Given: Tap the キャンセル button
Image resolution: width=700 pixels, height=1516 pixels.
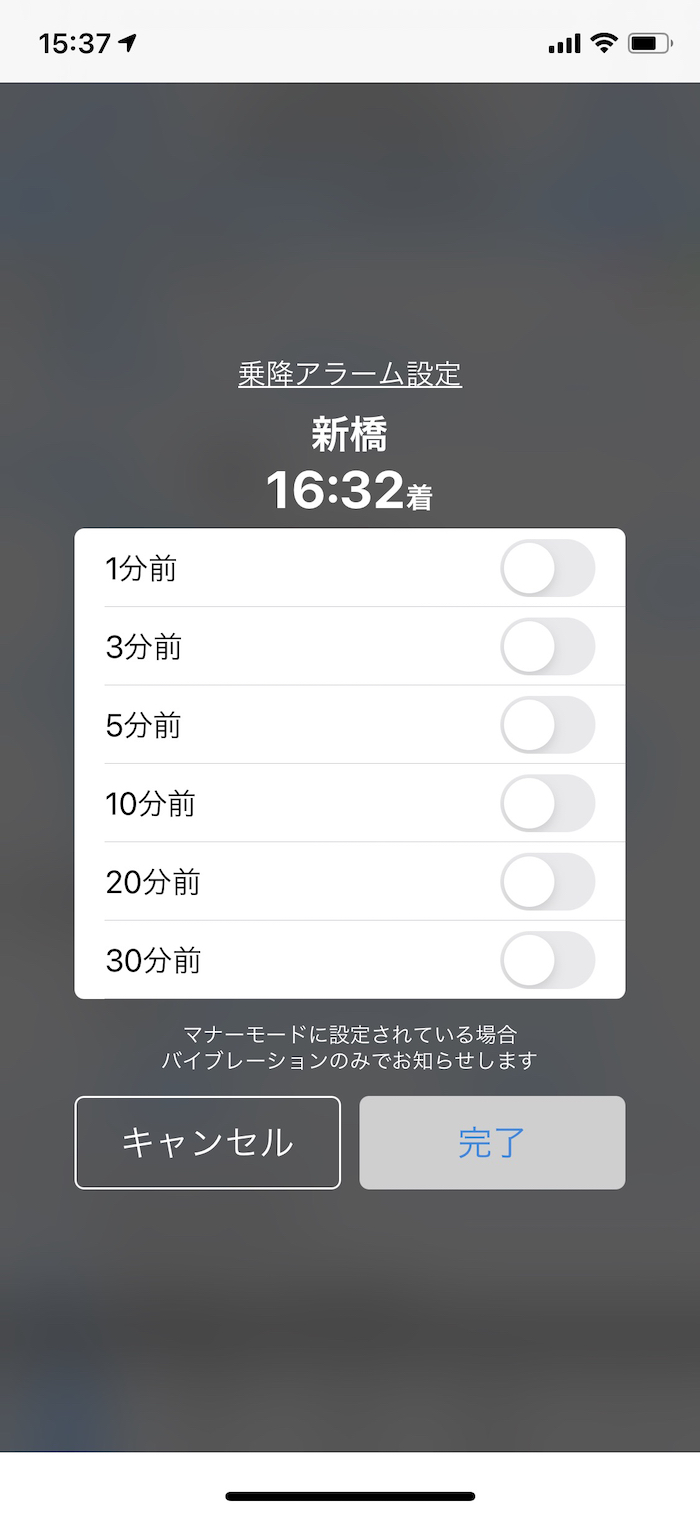Looking at the screenshot, I should pyautogui.click(x=208, y=1143).
